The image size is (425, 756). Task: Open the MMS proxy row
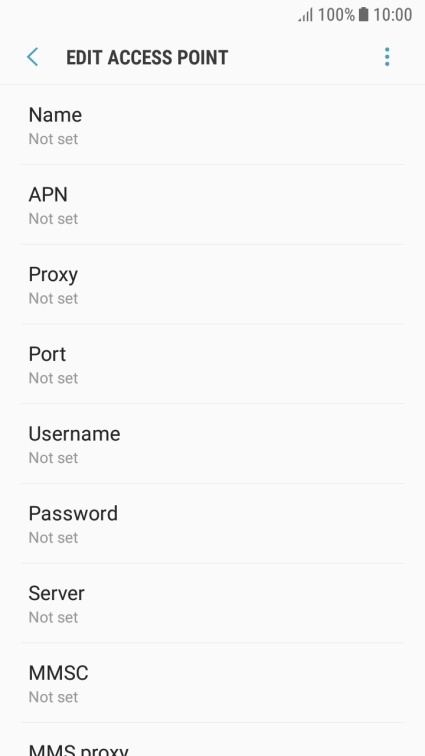[212, 740]
